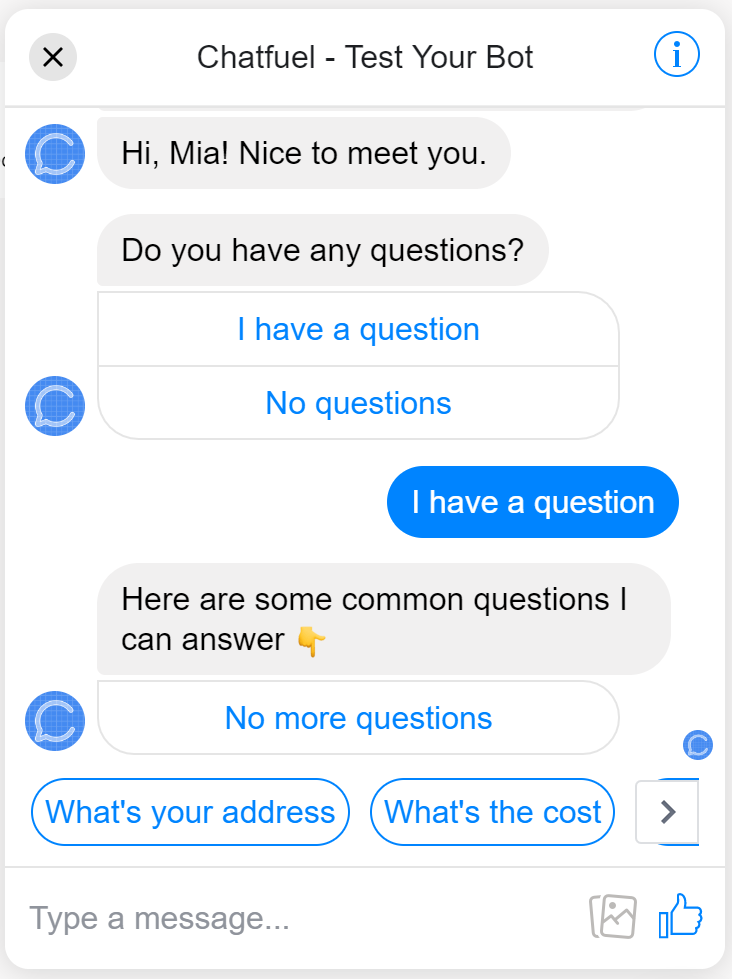The width and height of the screenshot is (732, 979).
Task: Expand more quick replies with the right arrow
Action: [668, 812]
